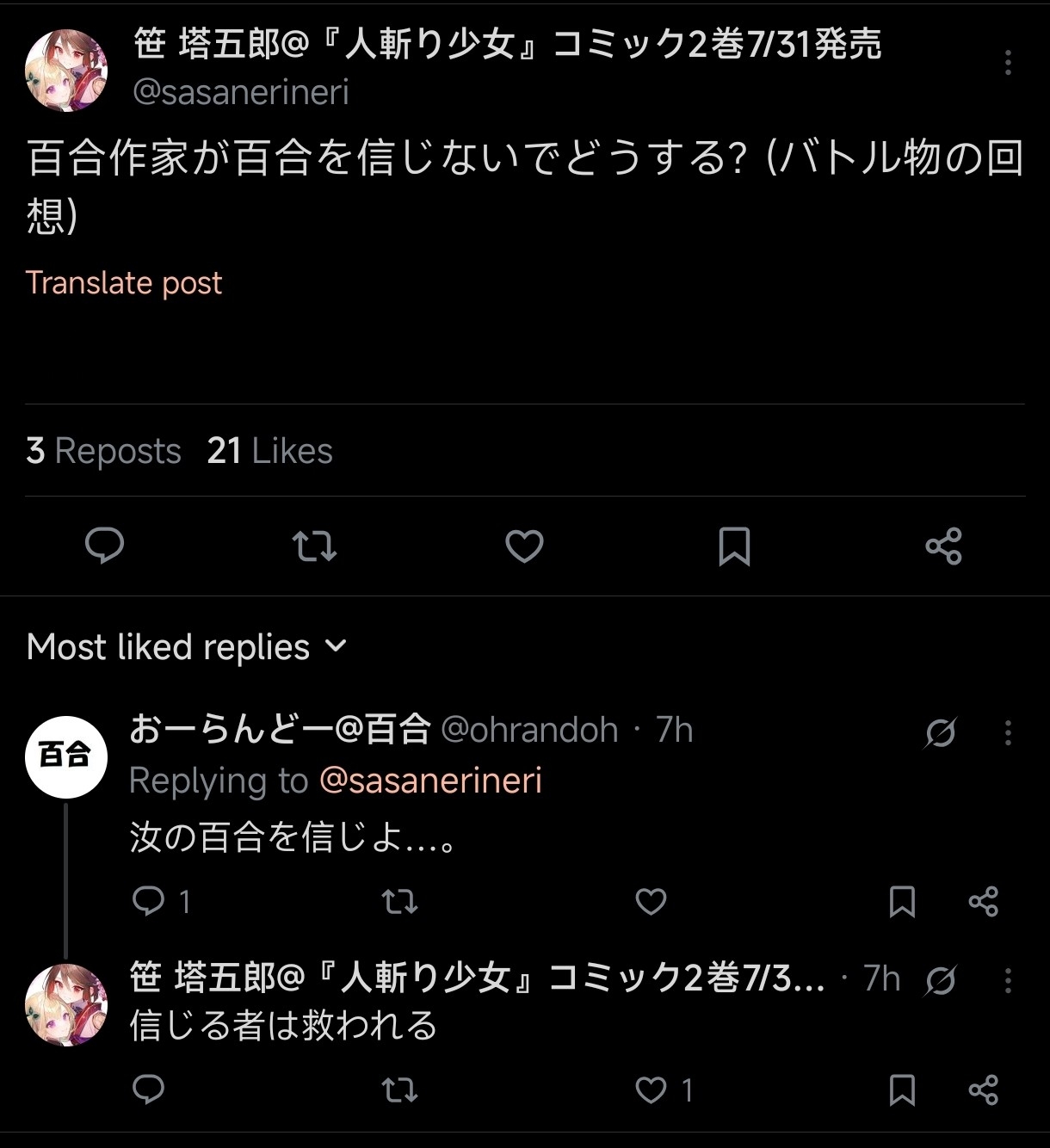The width and height of the screenshot is (1050, 1148).
Task: Like the main post
Action: click(x=524, y=546)
